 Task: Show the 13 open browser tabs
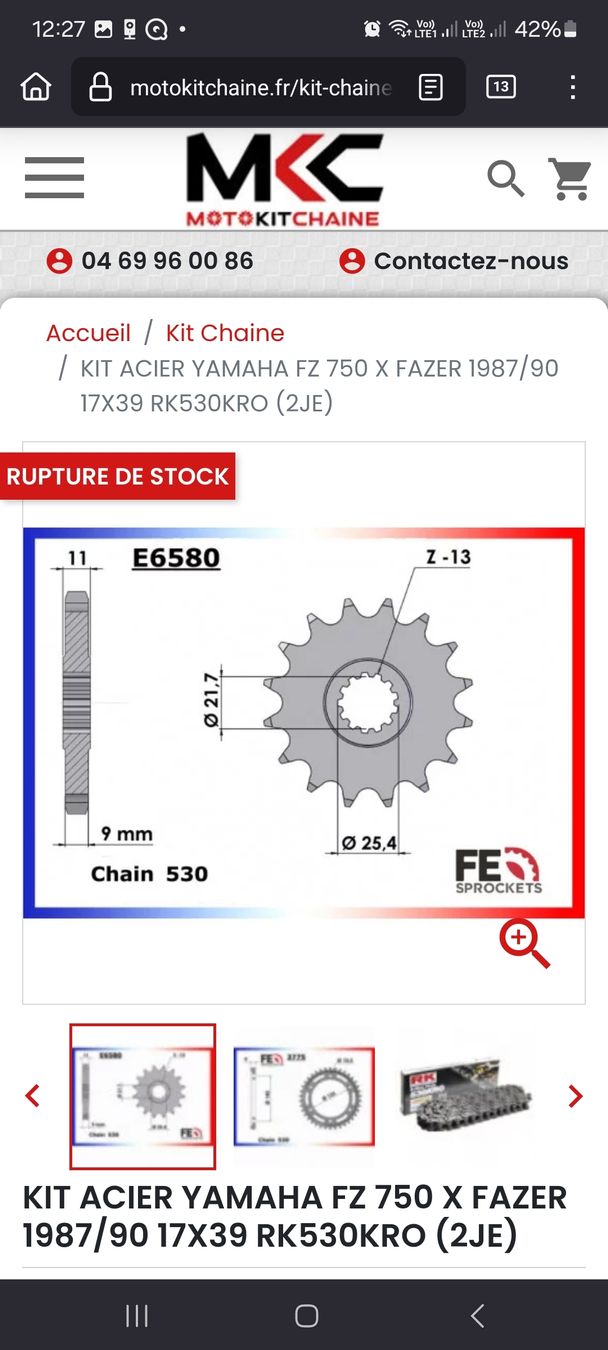[x=501, y=87]
